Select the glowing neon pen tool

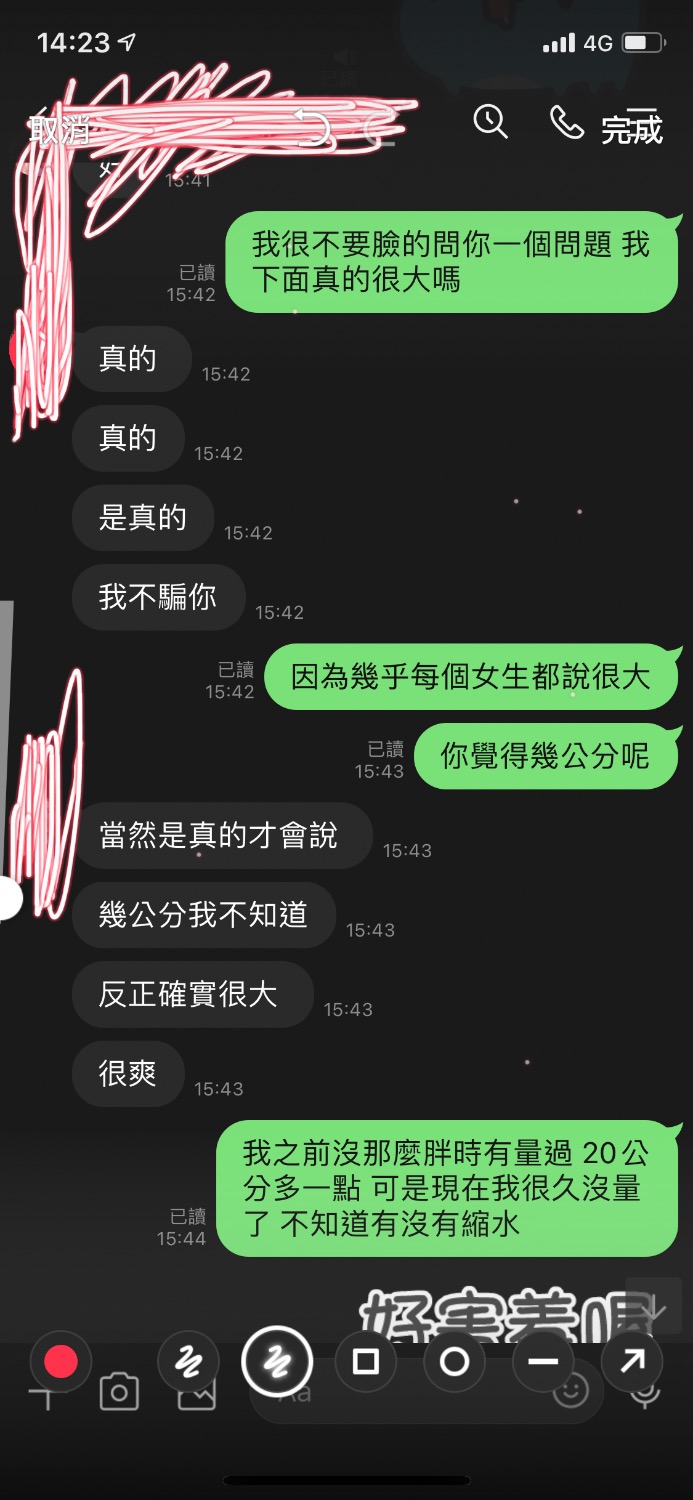tap(277, 1361)
